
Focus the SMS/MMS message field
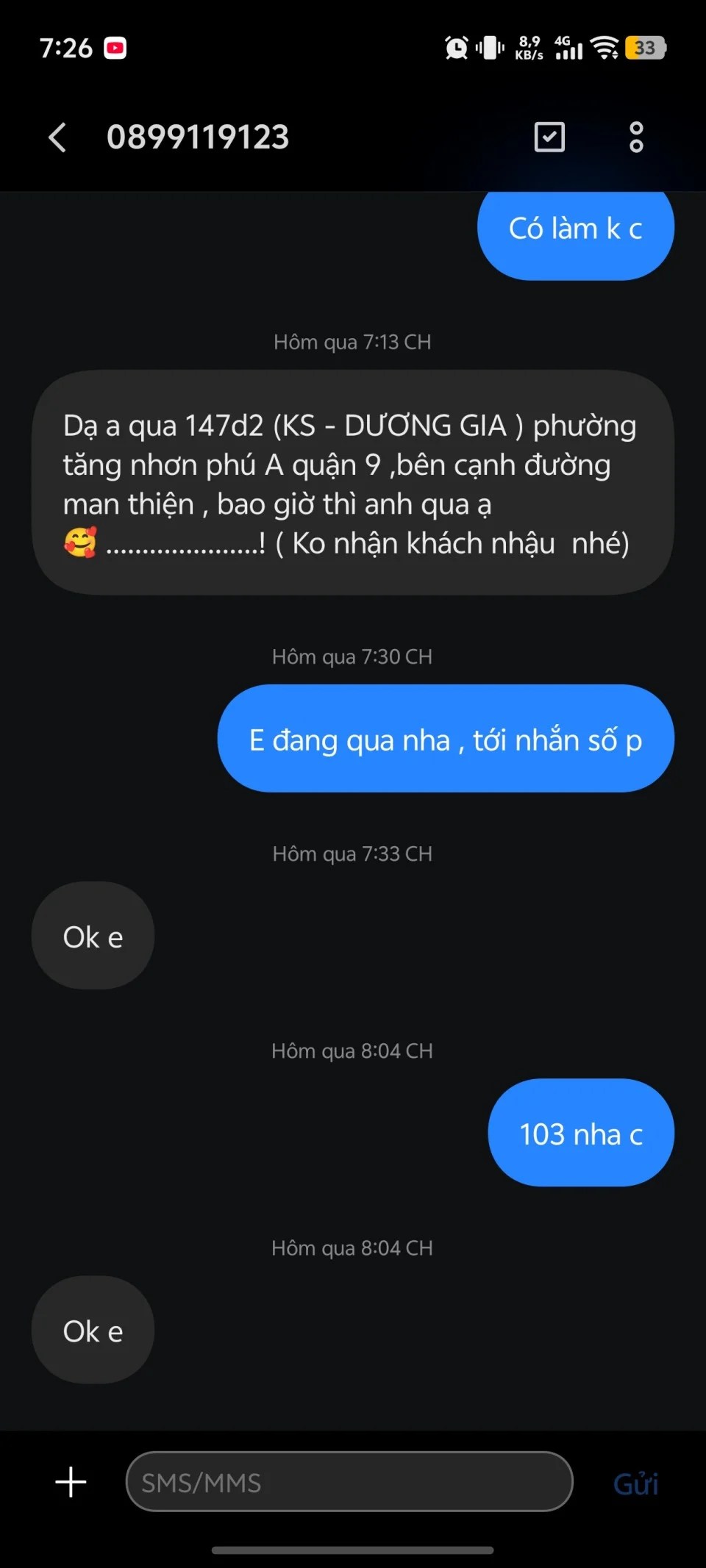tap(349, 1482)
